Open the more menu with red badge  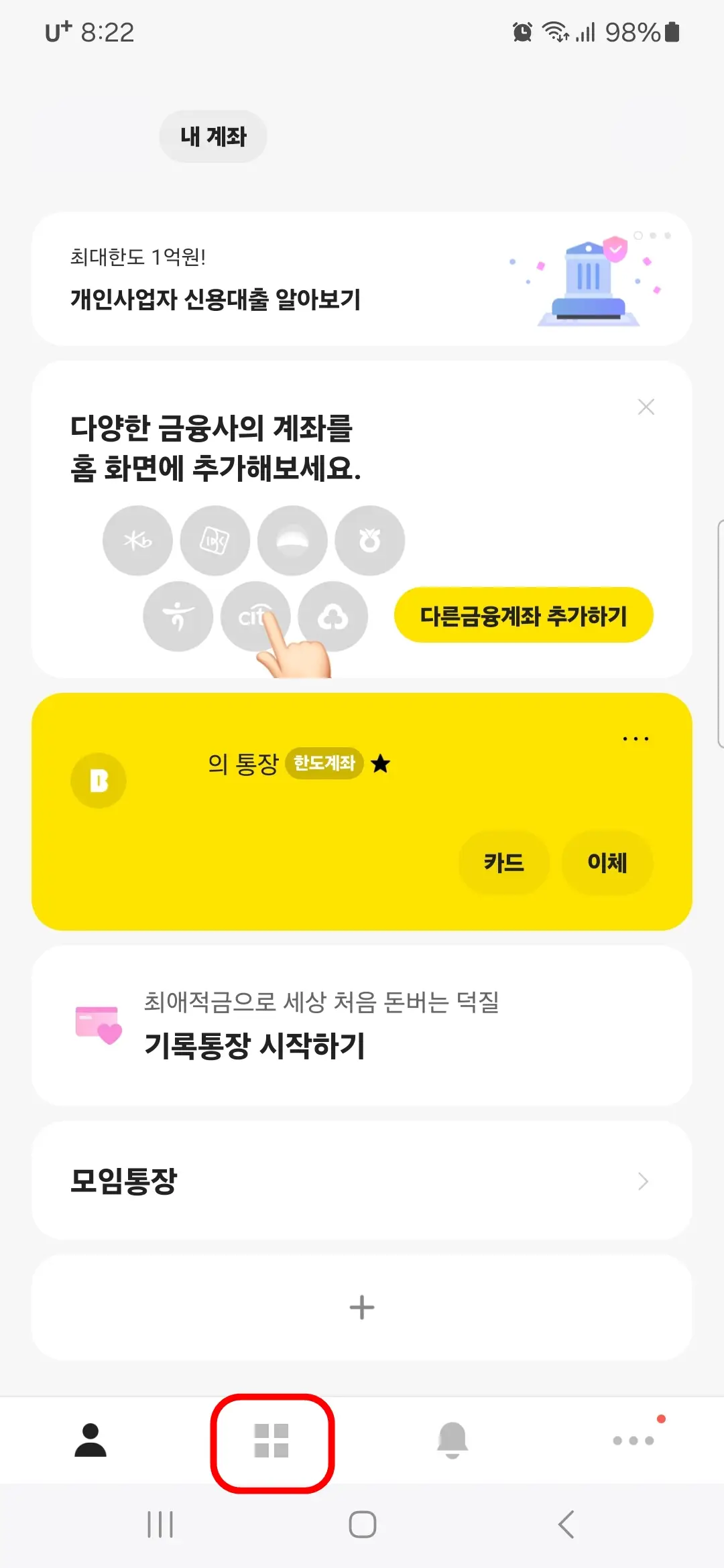tap(633, 1441)
